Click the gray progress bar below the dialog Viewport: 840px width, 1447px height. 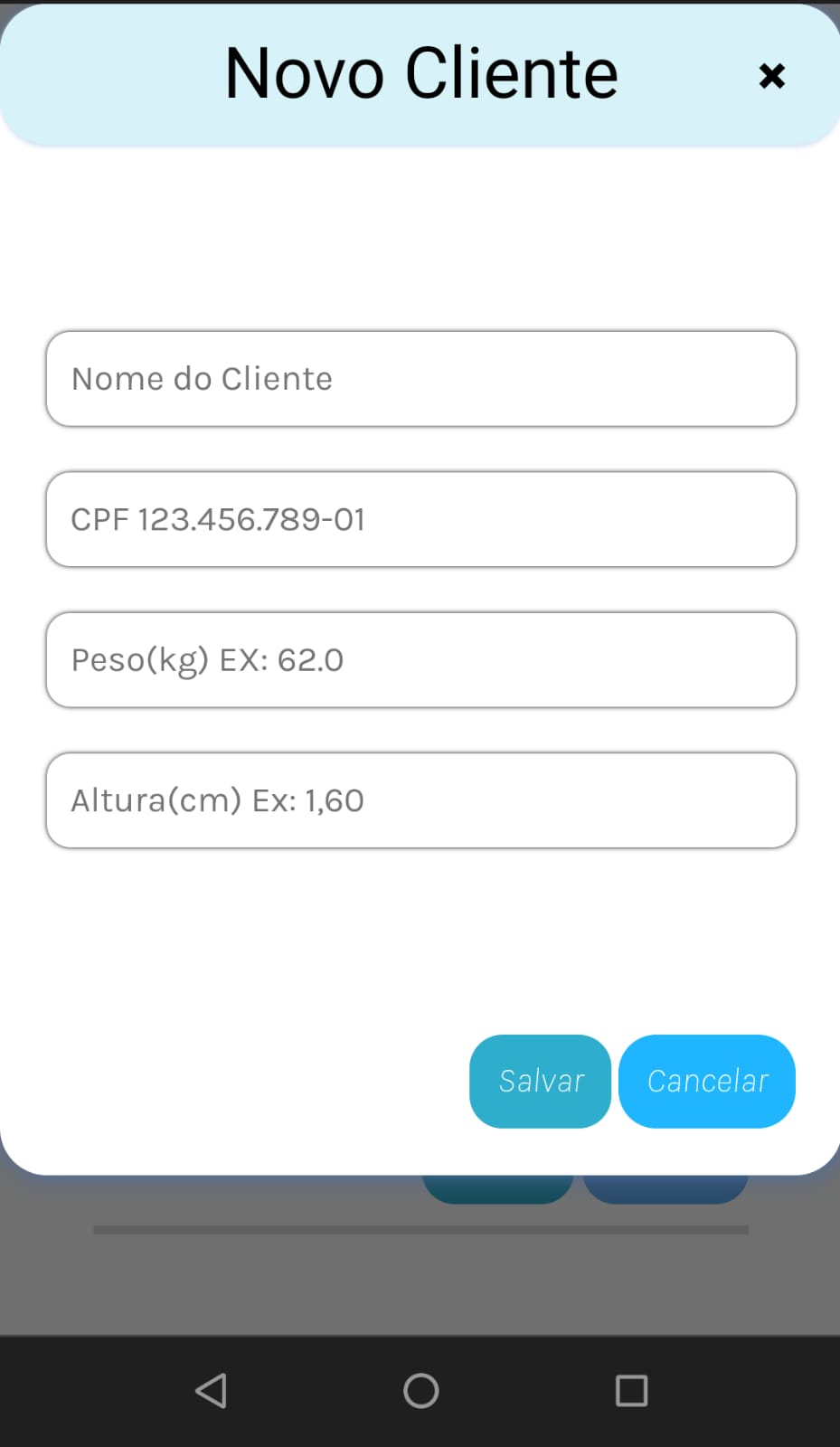point(420,1229)
